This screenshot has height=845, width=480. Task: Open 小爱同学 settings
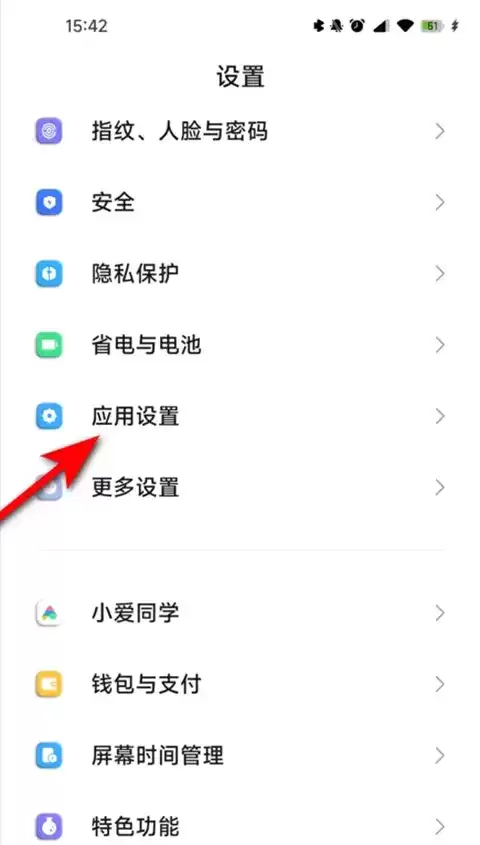[240, 613]
